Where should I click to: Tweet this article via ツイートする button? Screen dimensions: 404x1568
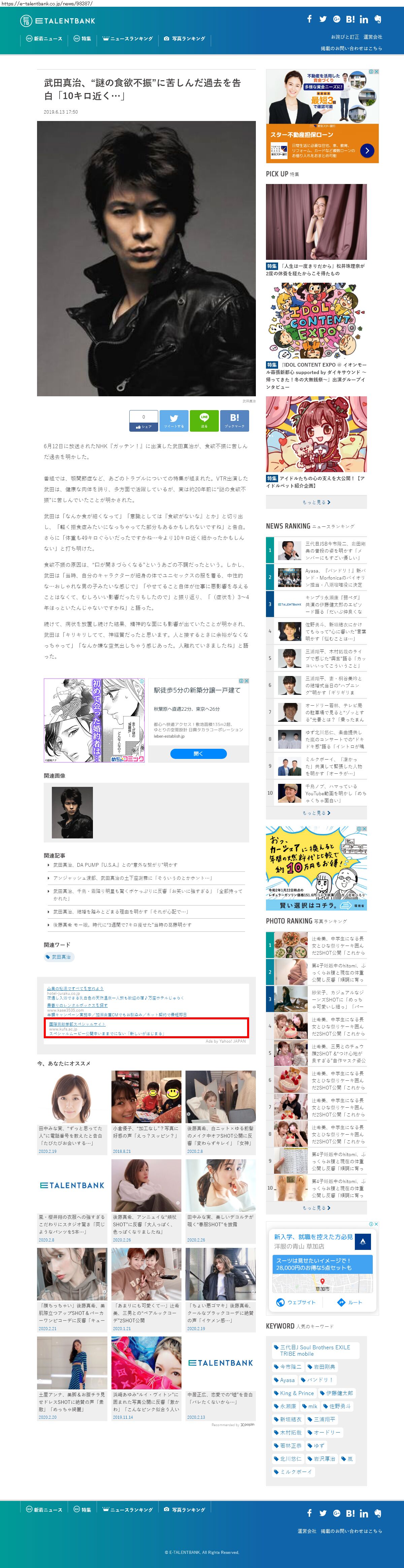(x=174, y=421)
